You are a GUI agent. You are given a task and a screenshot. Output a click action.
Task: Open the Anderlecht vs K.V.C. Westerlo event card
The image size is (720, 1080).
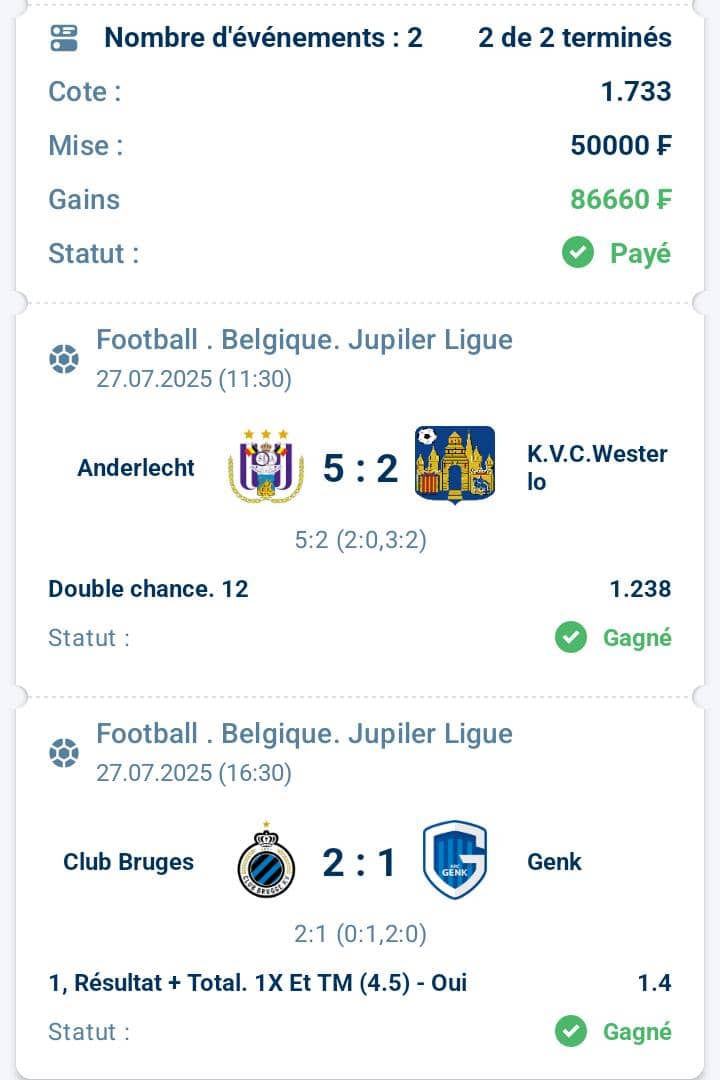360,468
